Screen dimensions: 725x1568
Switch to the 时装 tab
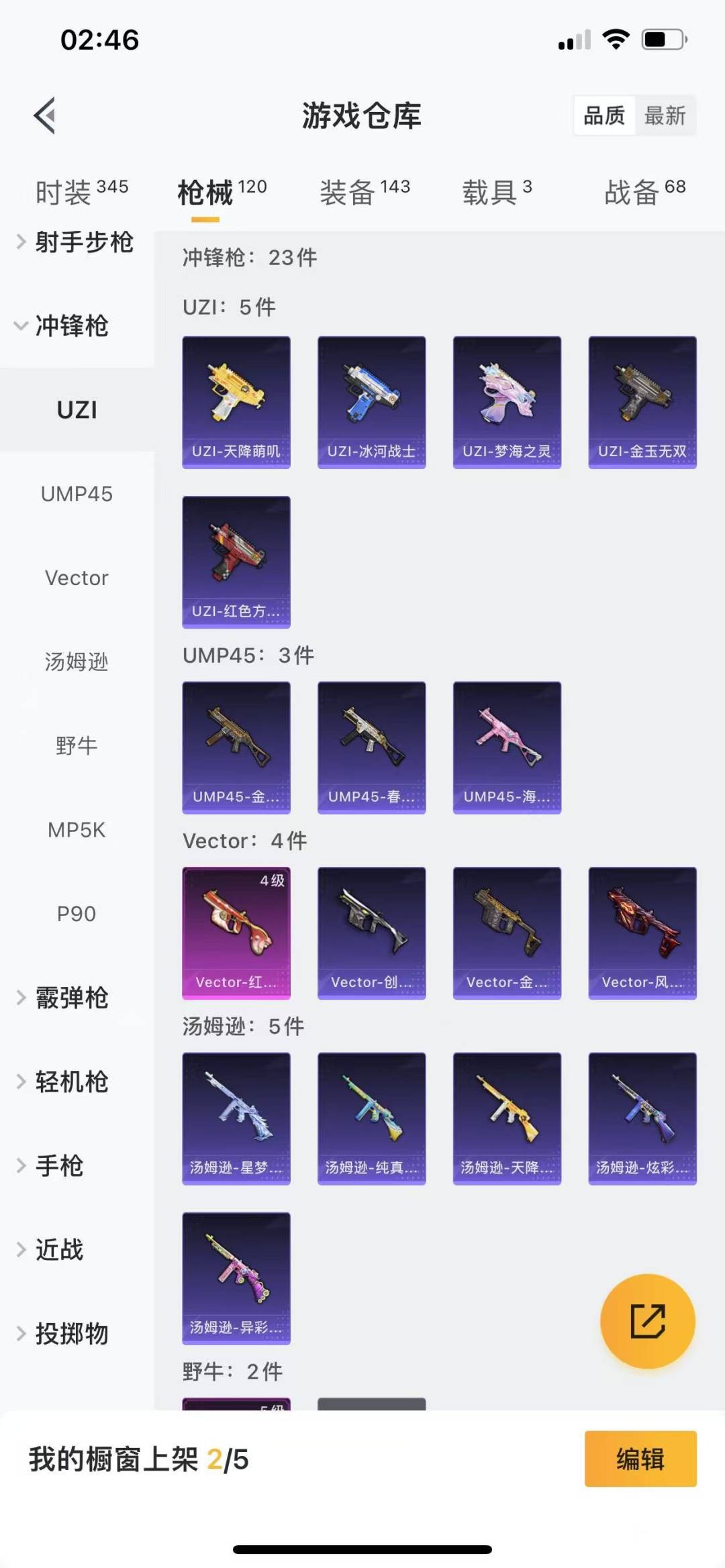tap(81, 192)
